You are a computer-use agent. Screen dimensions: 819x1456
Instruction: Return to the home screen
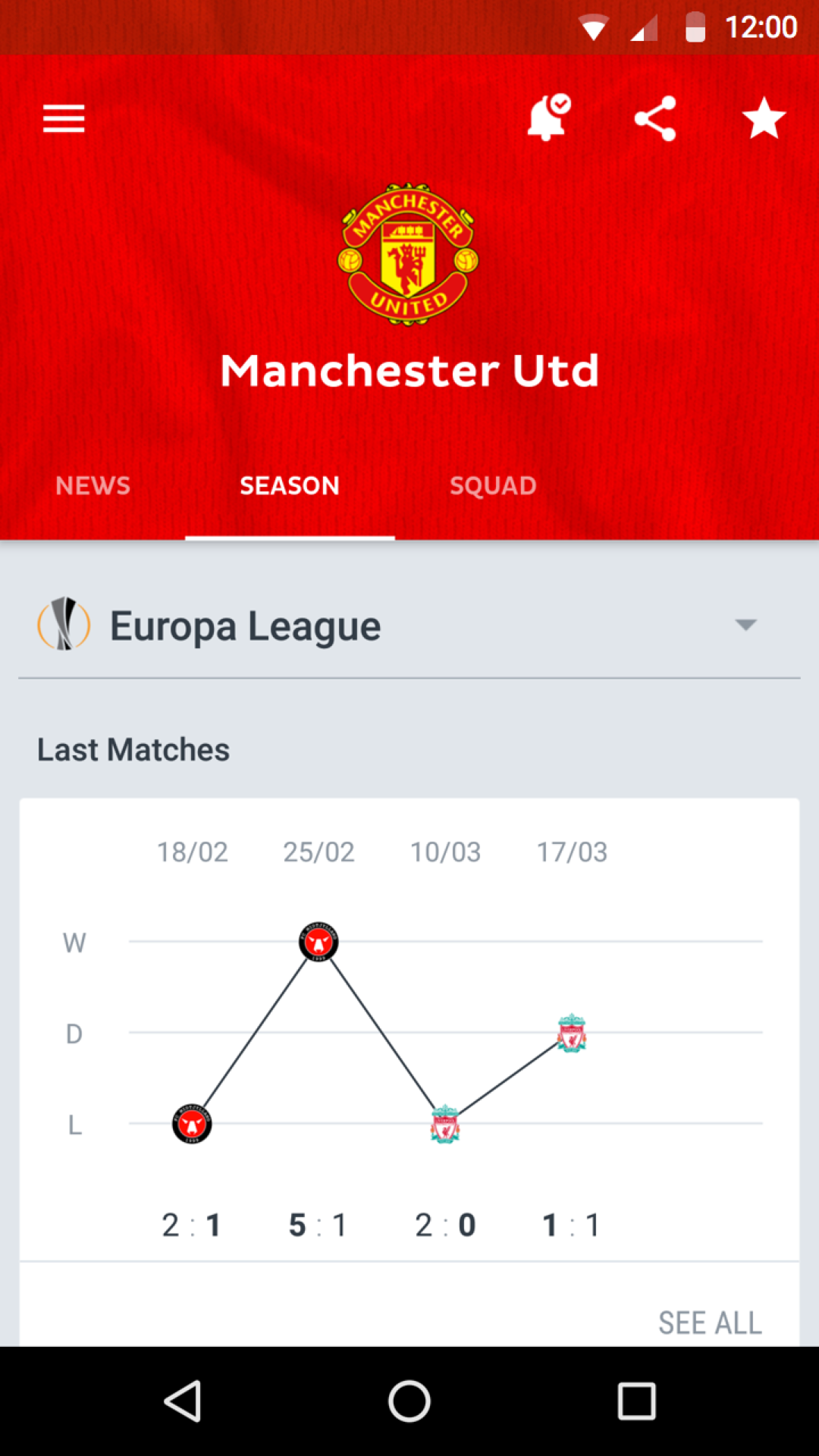(x=409, y=1401)
